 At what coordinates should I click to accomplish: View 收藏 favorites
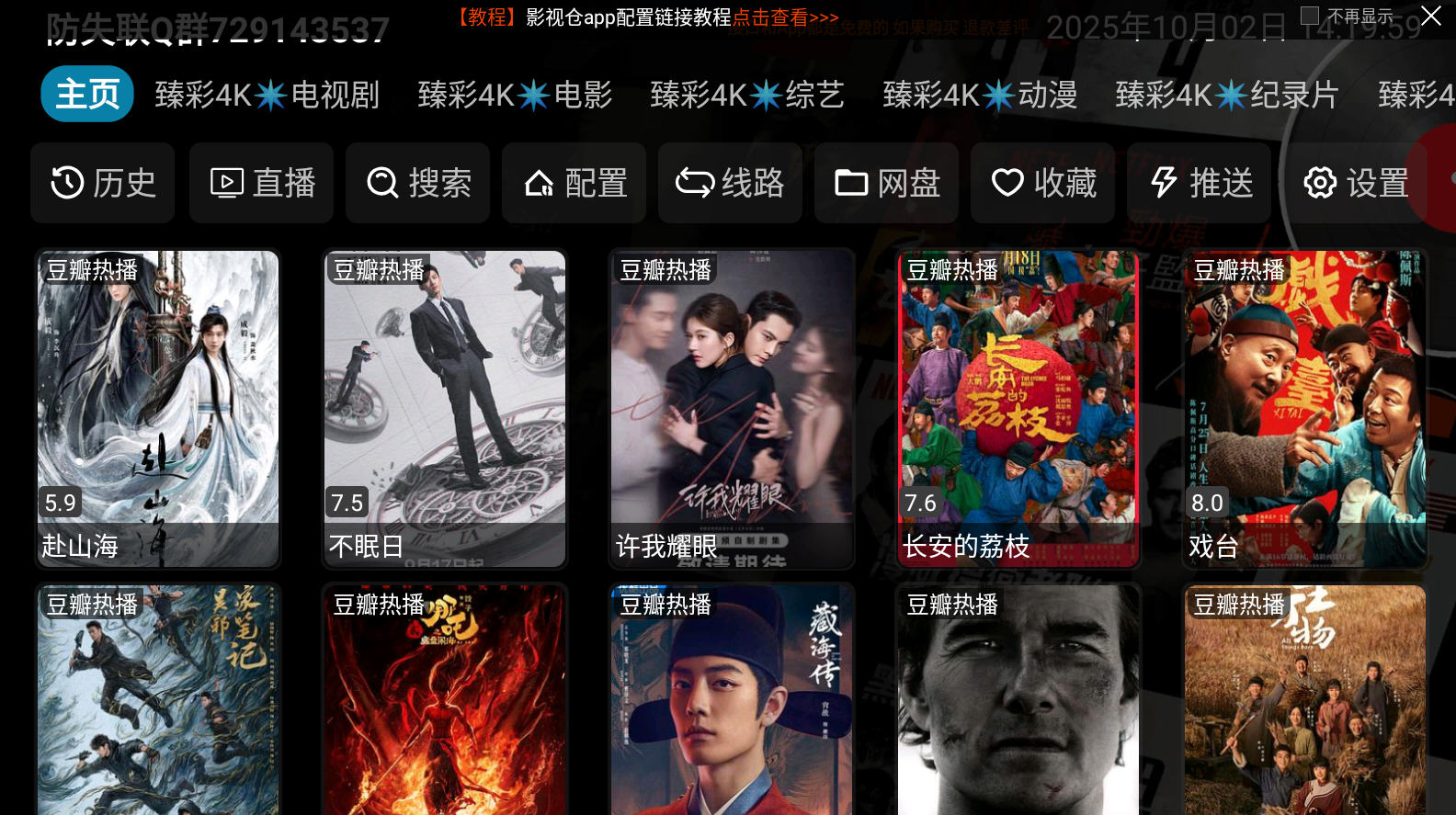coord(1043,183)
